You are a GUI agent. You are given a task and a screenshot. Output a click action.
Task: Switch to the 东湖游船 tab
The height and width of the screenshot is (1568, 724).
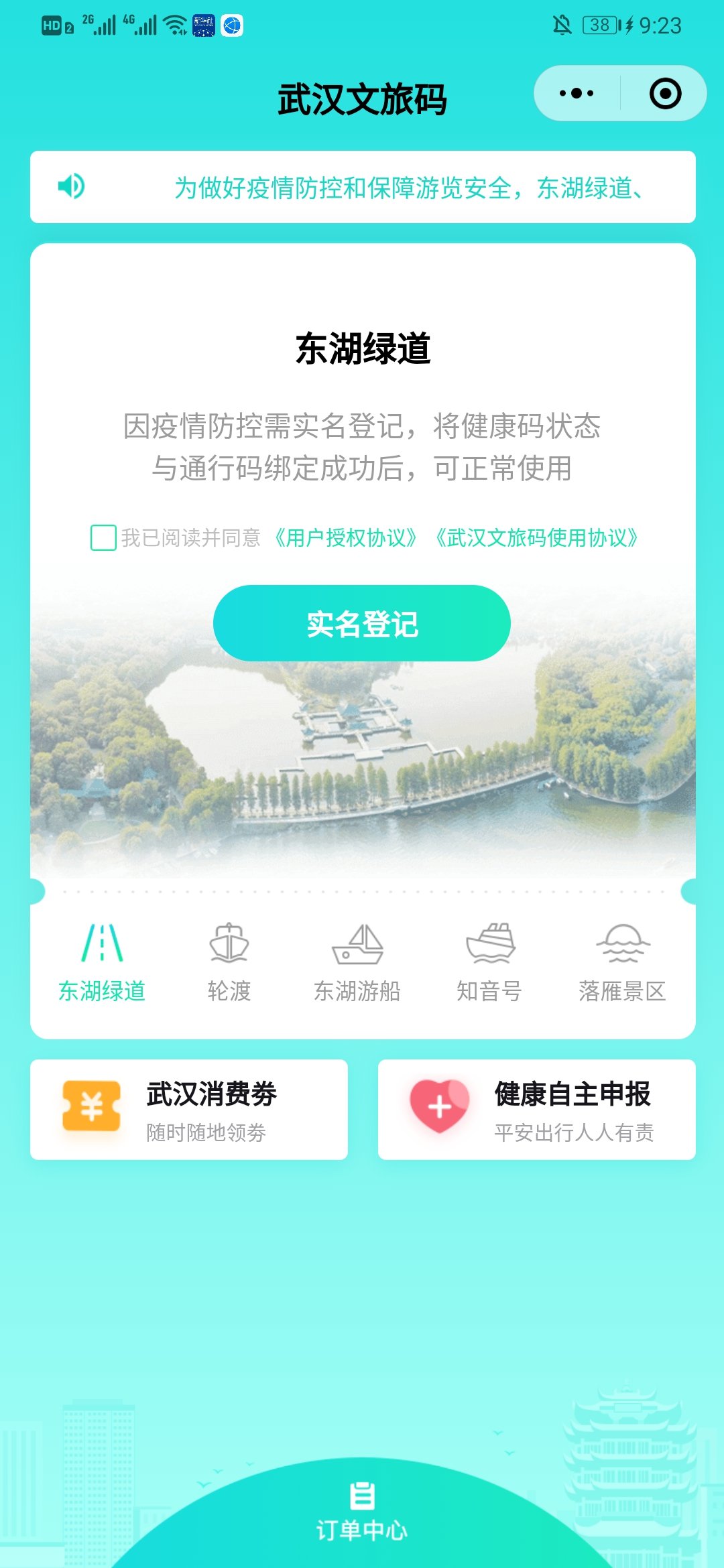click(357, 962)
